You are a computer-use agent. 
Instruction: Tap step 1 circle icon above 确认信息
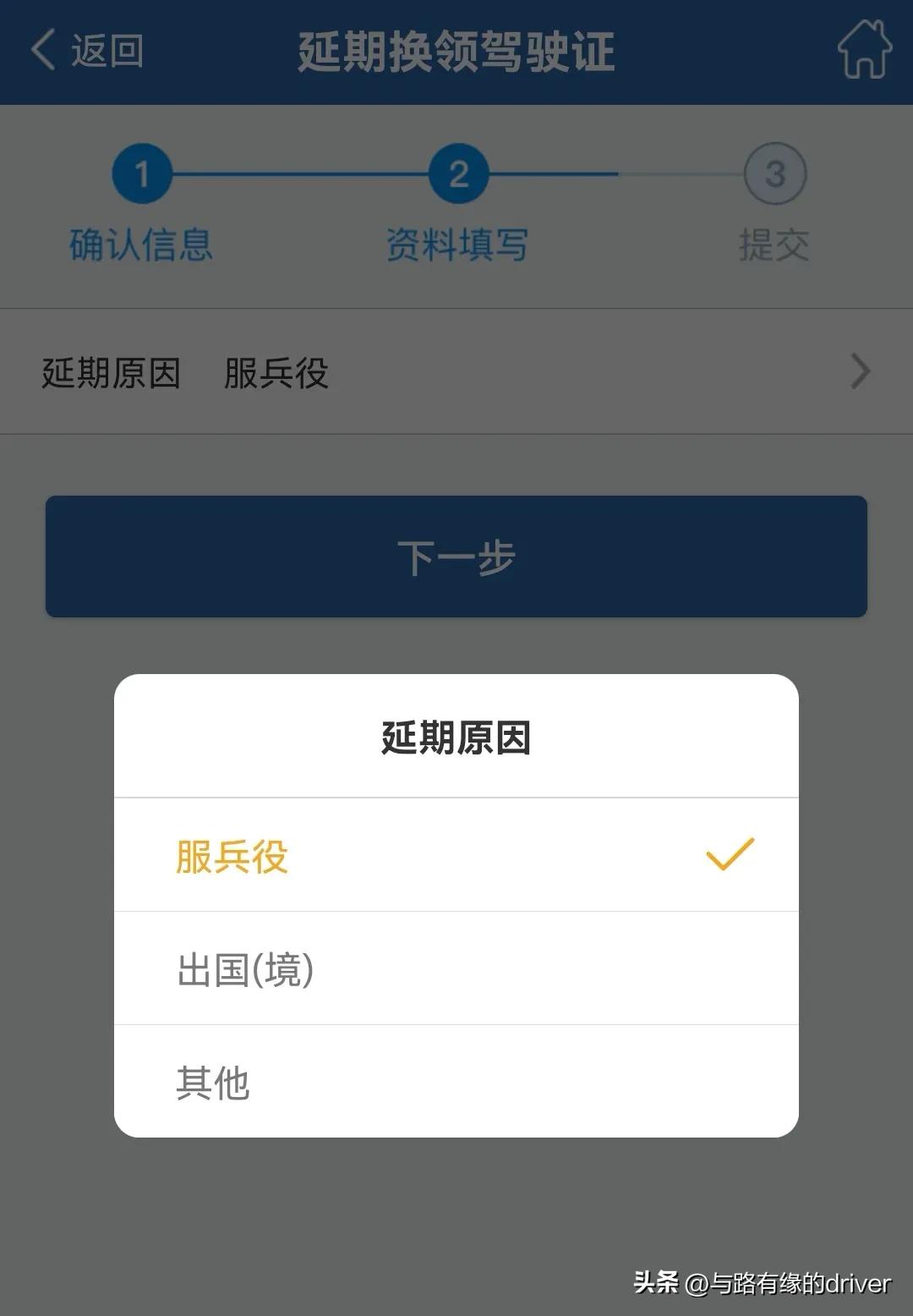142,175
